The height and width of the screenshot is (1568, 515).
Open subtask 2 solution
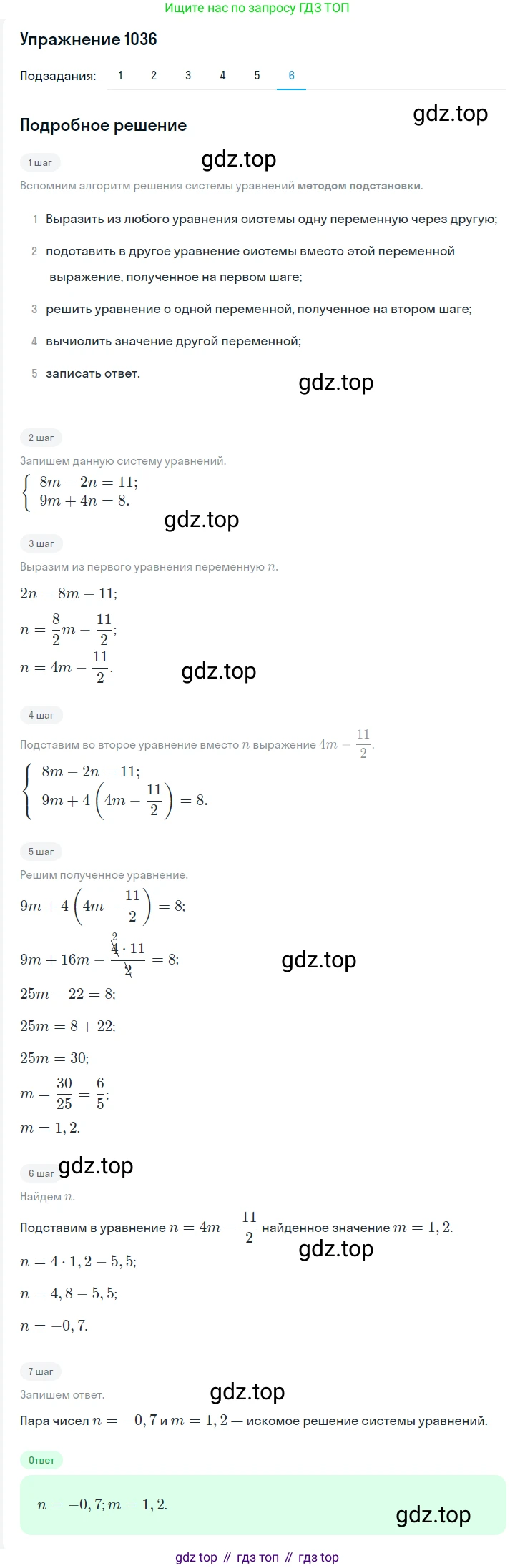pos(154,75)
